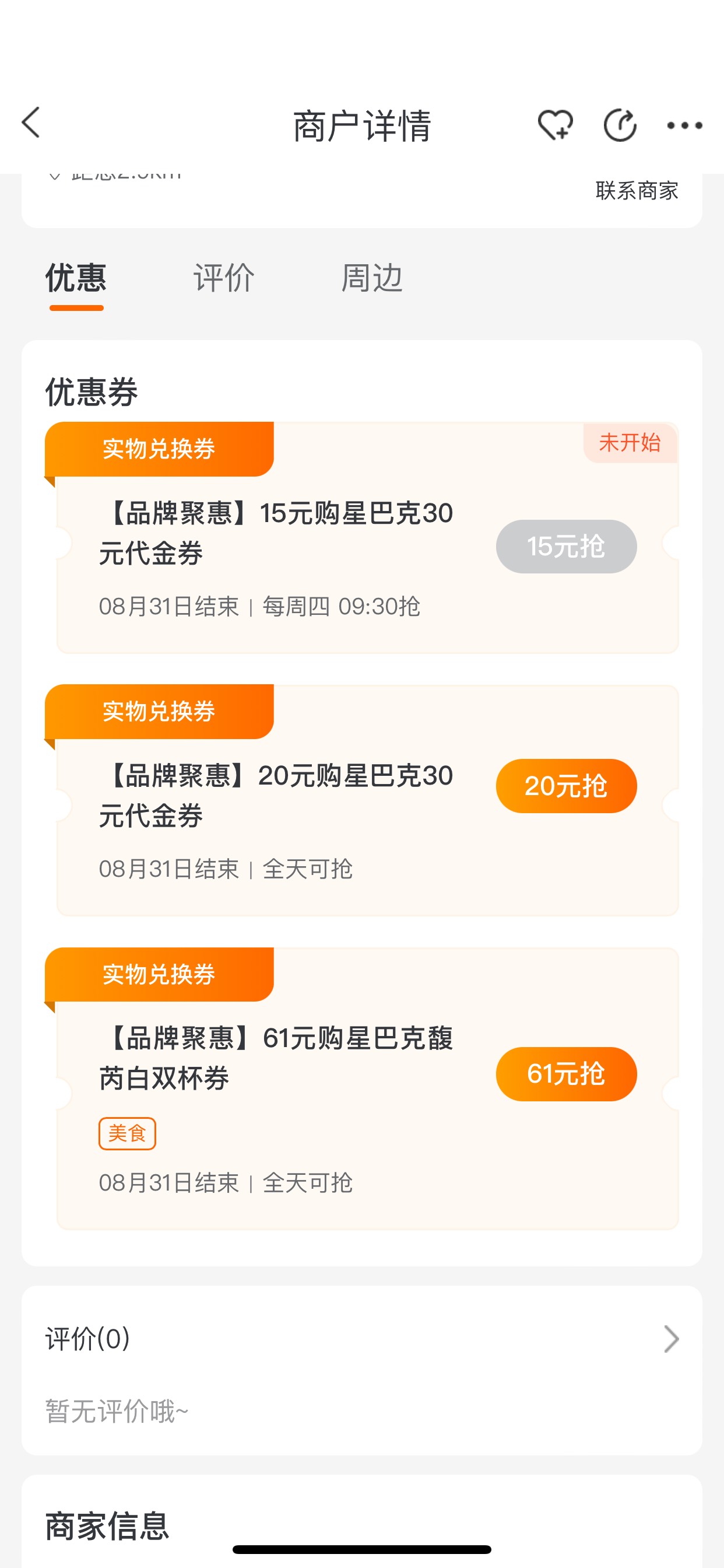Open the 20元购星巴克30元代金券 coupon card

click(x=276, y=796)
